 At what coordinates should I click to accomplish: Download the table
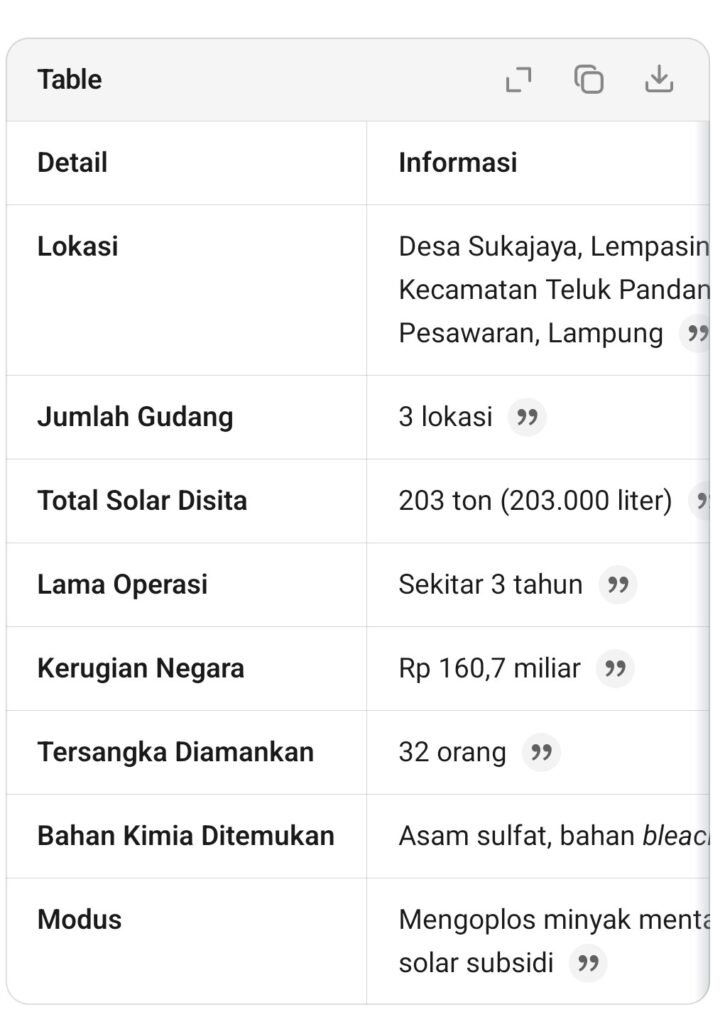point(658,79)
